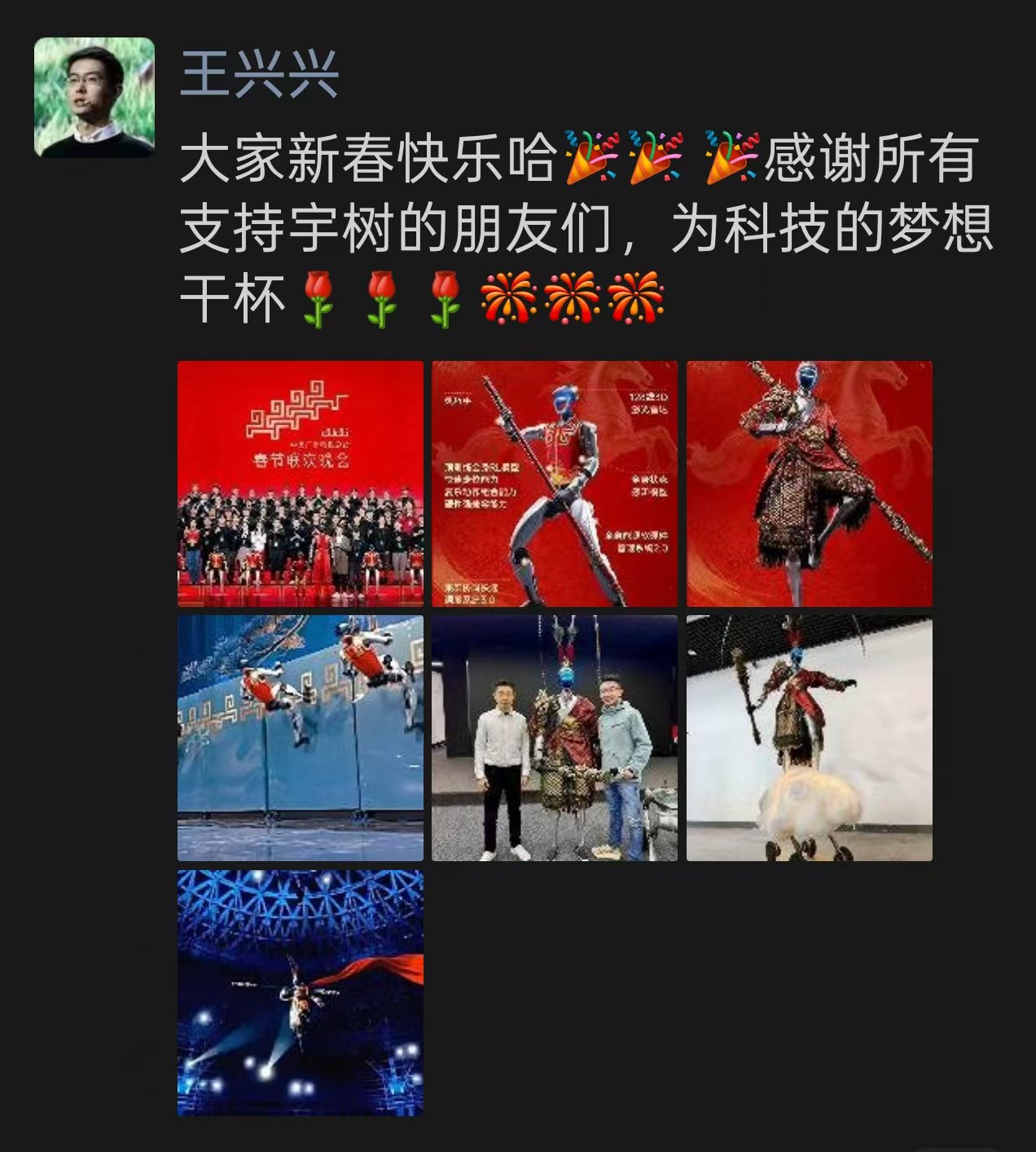
Task: View the robot on cloud cart photo
Action: click(x=809, y=738)
